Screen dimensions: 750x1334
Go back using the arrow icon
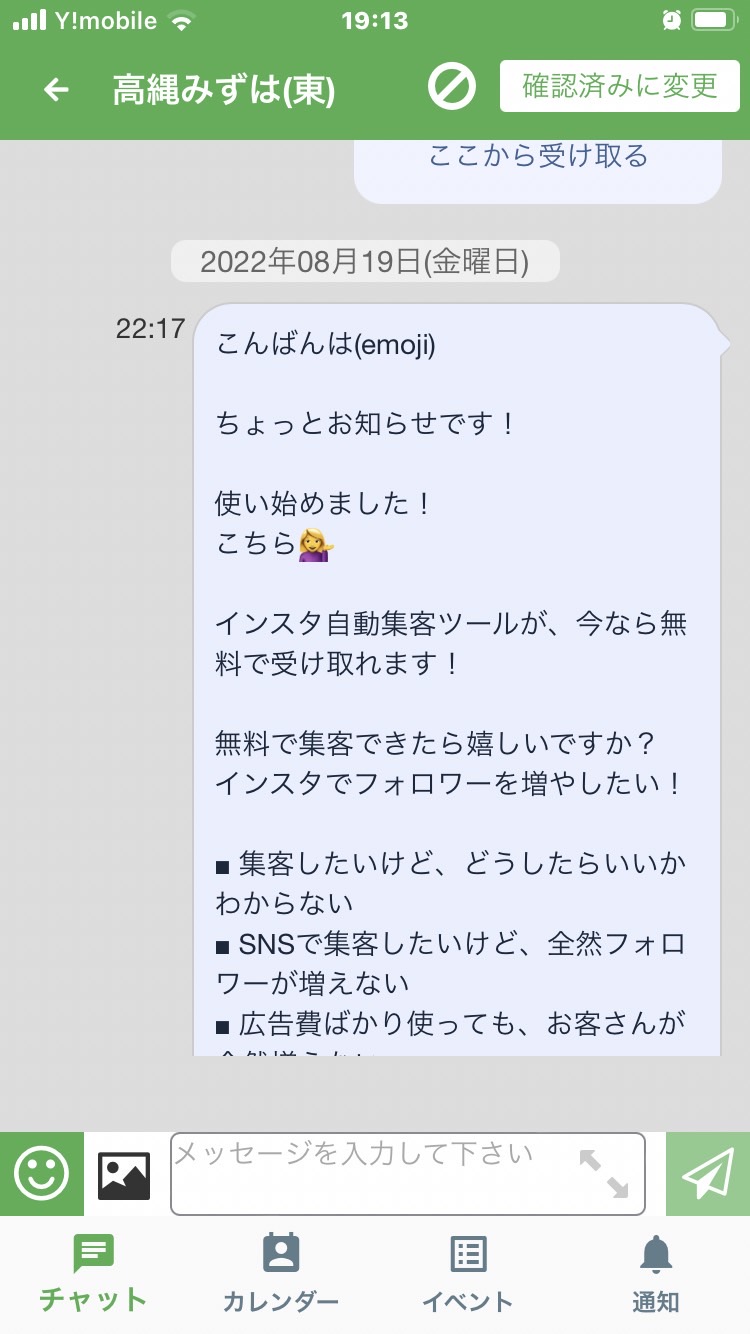click(x=56, y=90)
